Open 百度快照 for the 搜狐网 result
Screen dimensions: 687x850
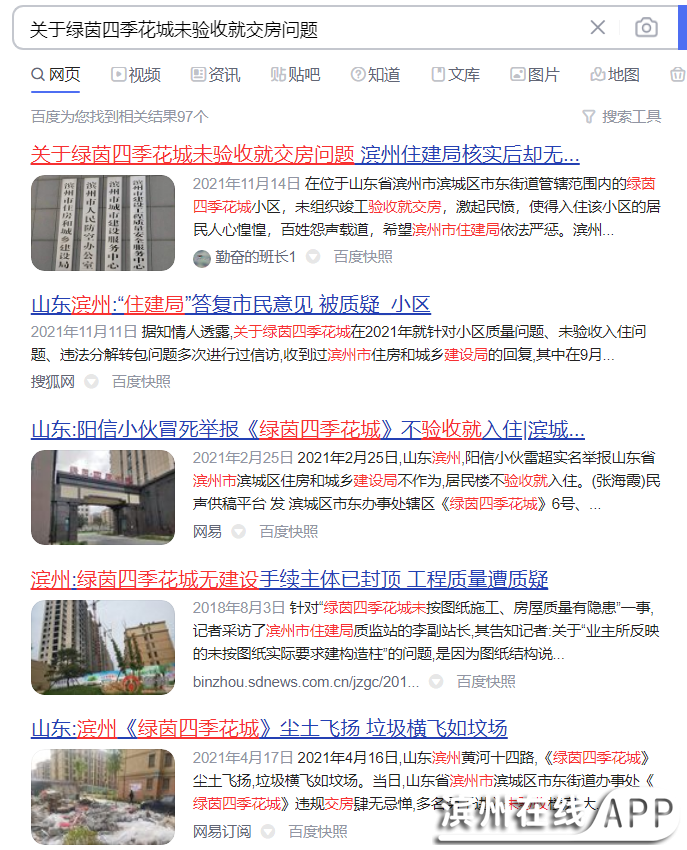141,382
